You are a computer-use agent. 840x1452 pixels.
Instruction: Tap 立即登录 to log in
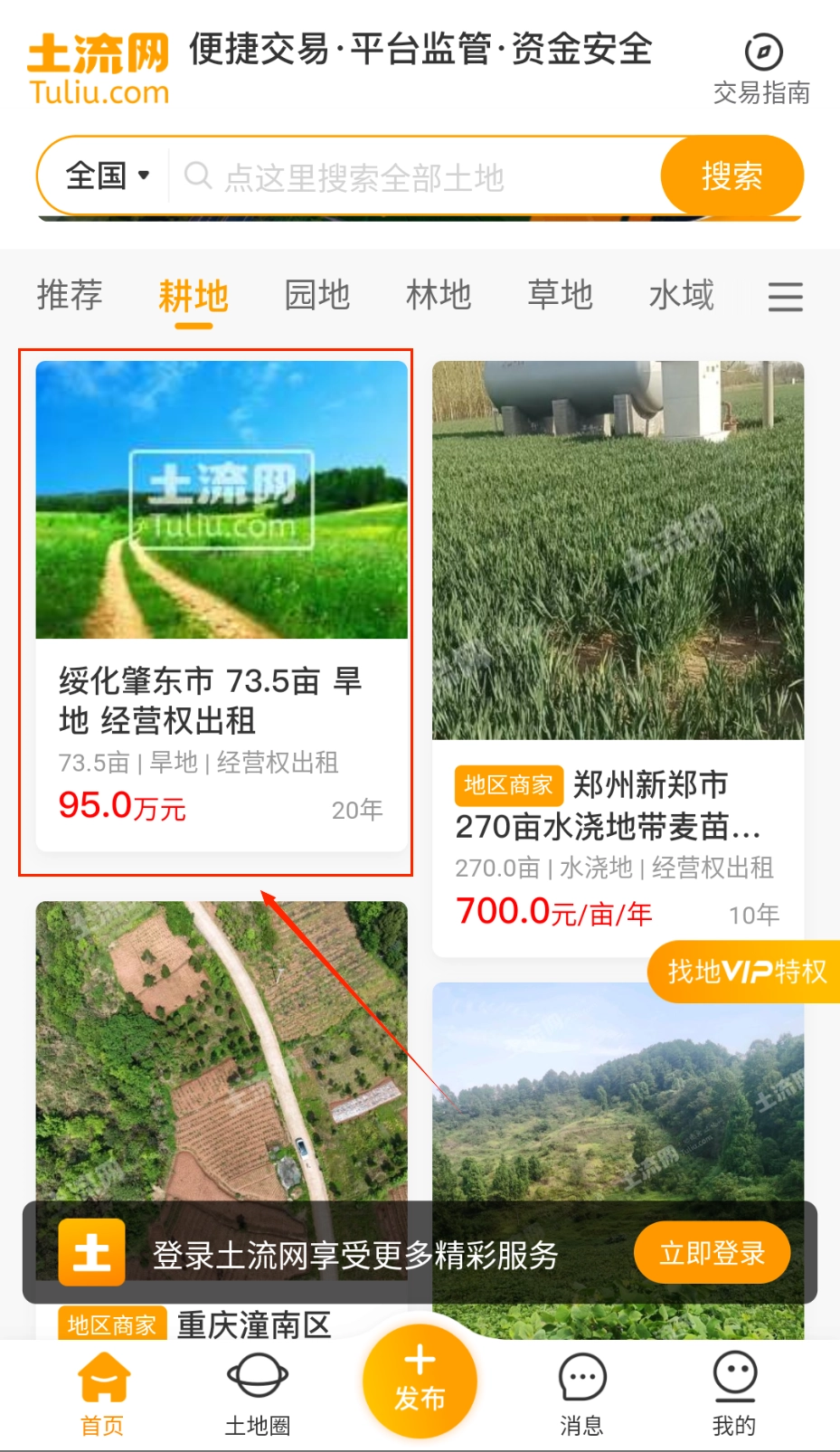(712, 1253)
